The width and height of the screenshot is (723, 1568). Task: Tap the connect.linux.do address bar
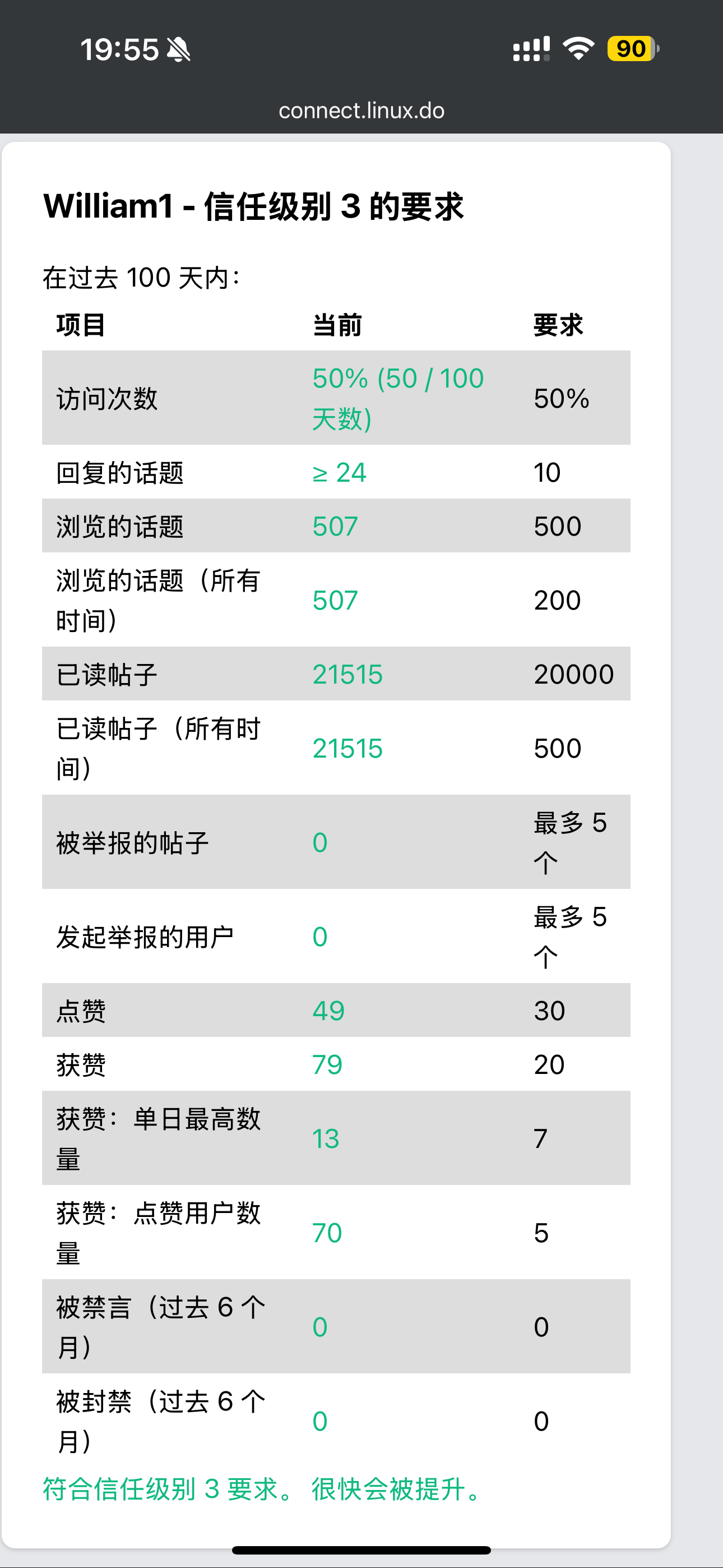point(361,111)
